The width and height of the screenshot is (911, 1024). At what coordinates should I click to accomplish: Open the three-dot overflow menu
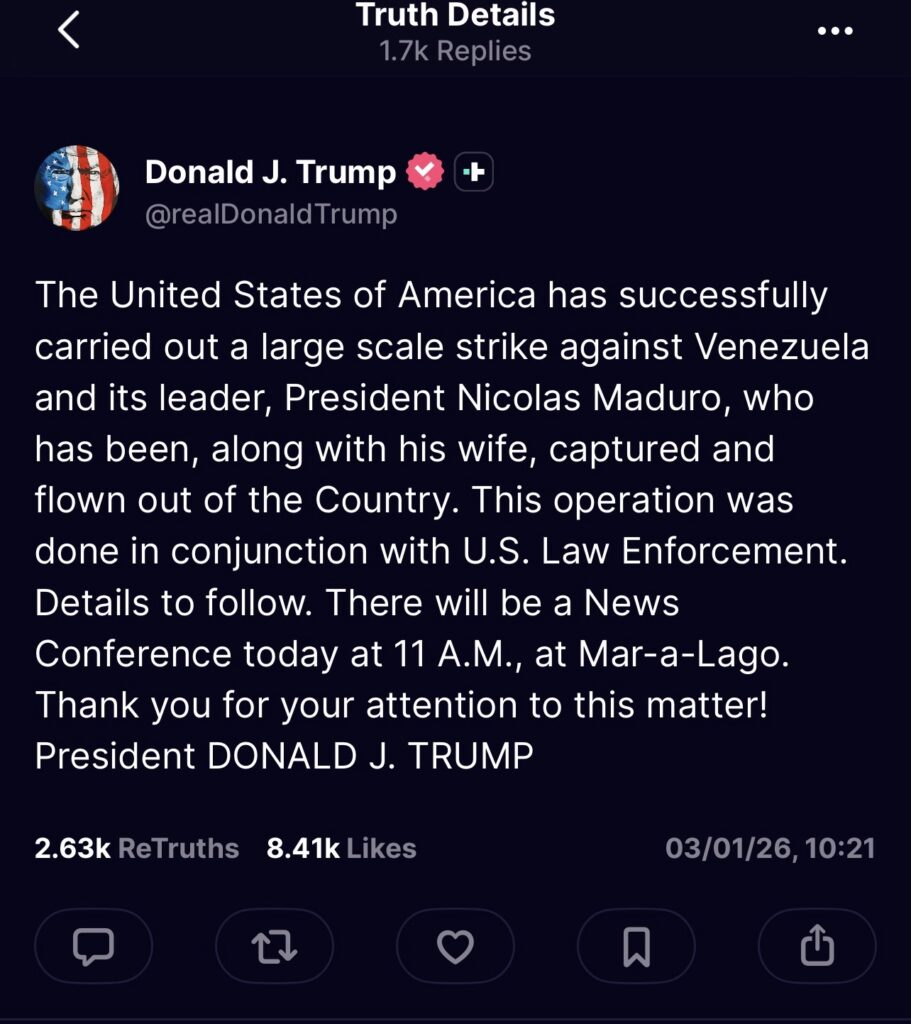click(835, 31)
